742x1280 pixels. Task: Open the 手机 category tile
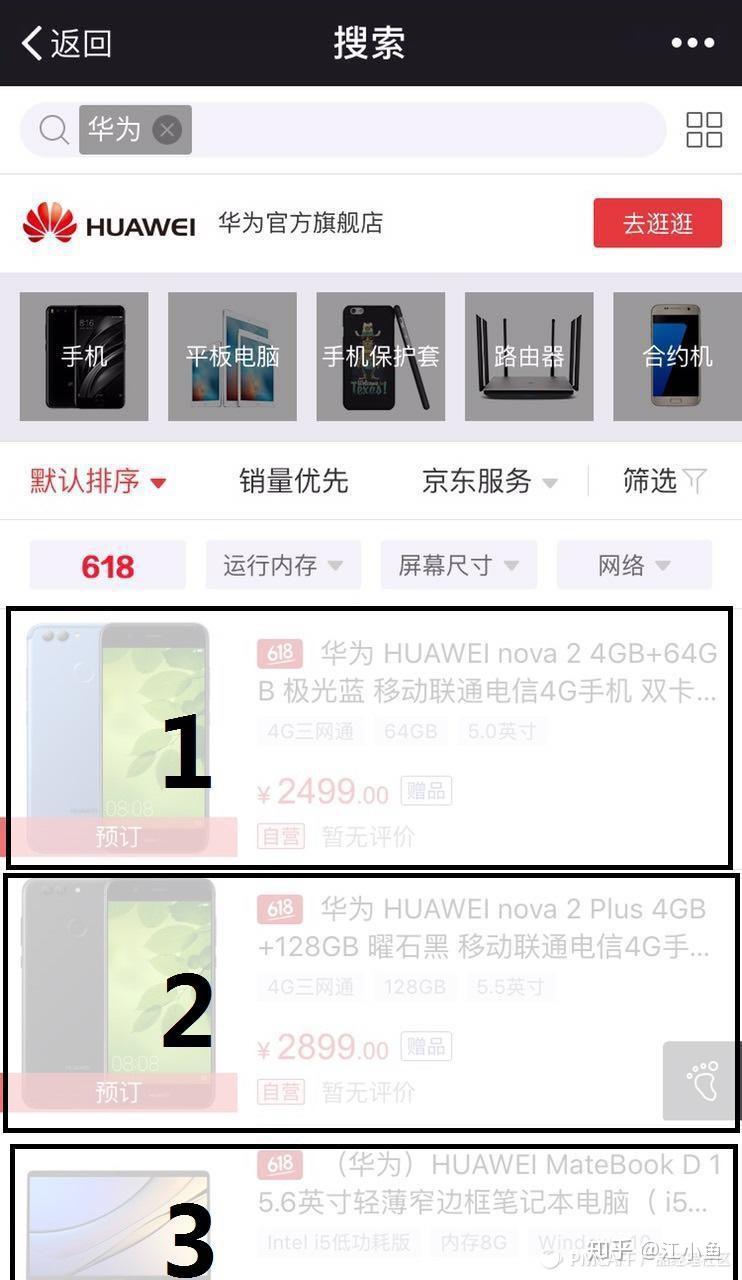click(84, 356)
